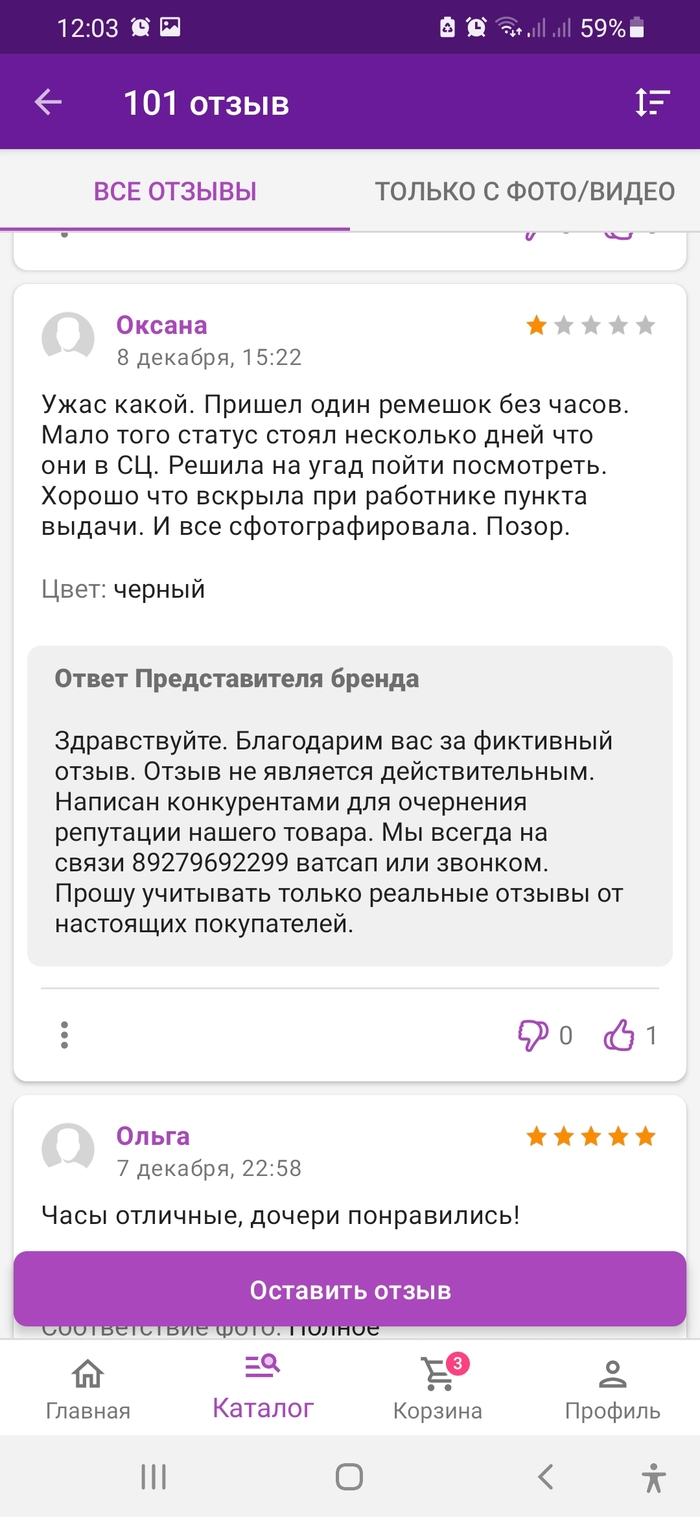
Task: Open the review sorting options
Action: click(x=652, y=103)
